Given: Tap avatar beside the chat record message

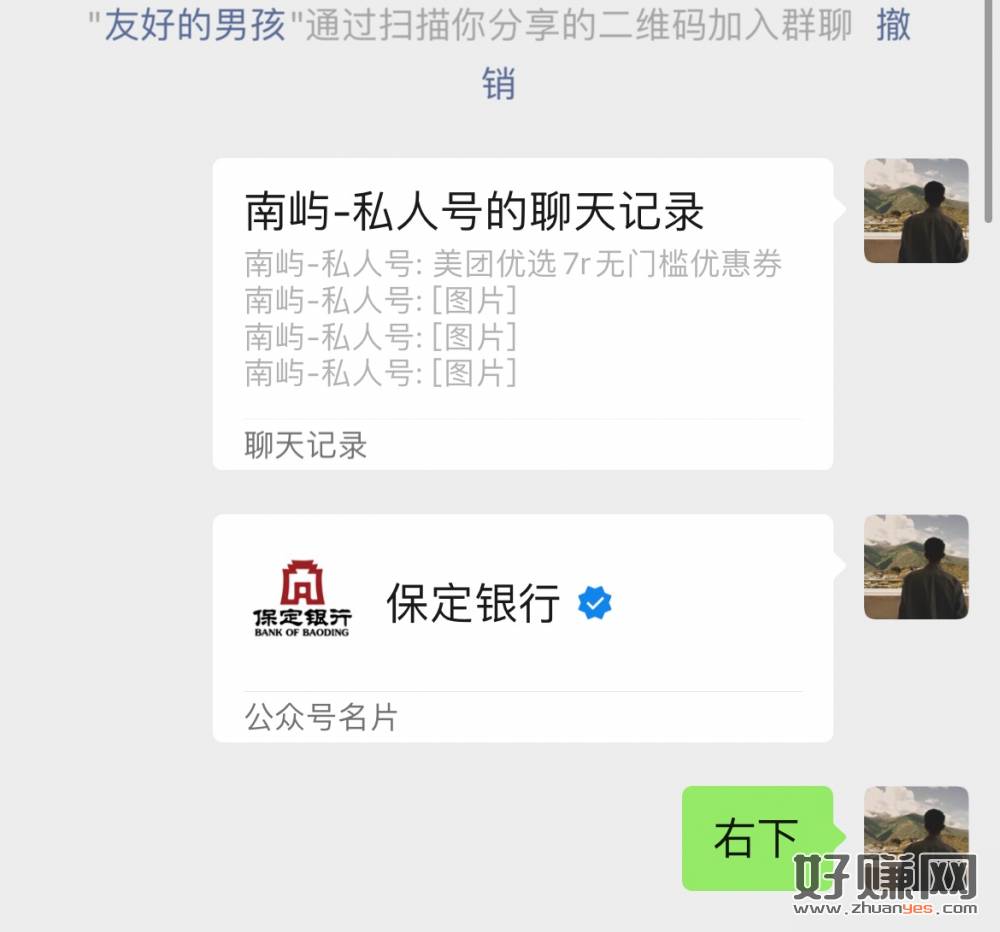Looking at the screenshot, I should [x=915, y=211].
